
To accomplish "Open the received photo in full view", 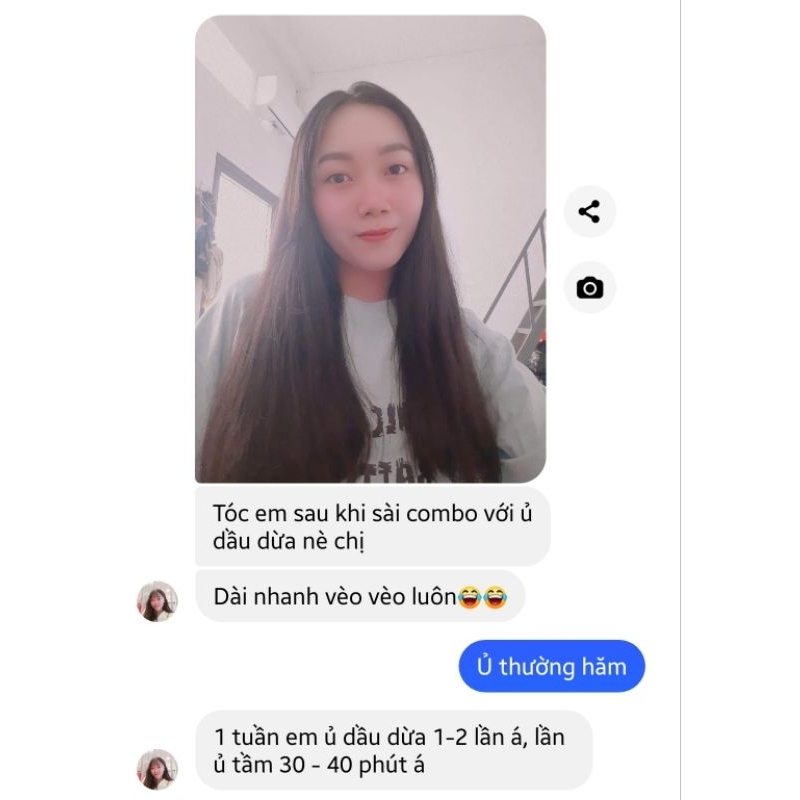I will click(370, 250).
